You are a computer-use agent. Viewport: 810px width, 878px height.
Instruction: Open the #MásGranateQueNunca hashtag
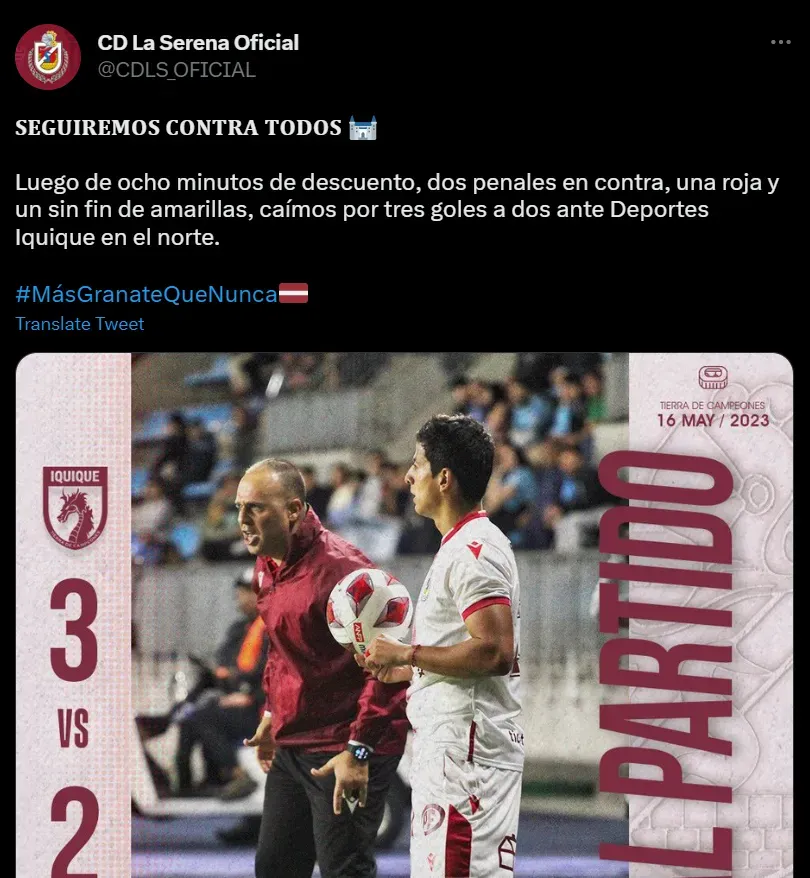[x=146, y=294]
